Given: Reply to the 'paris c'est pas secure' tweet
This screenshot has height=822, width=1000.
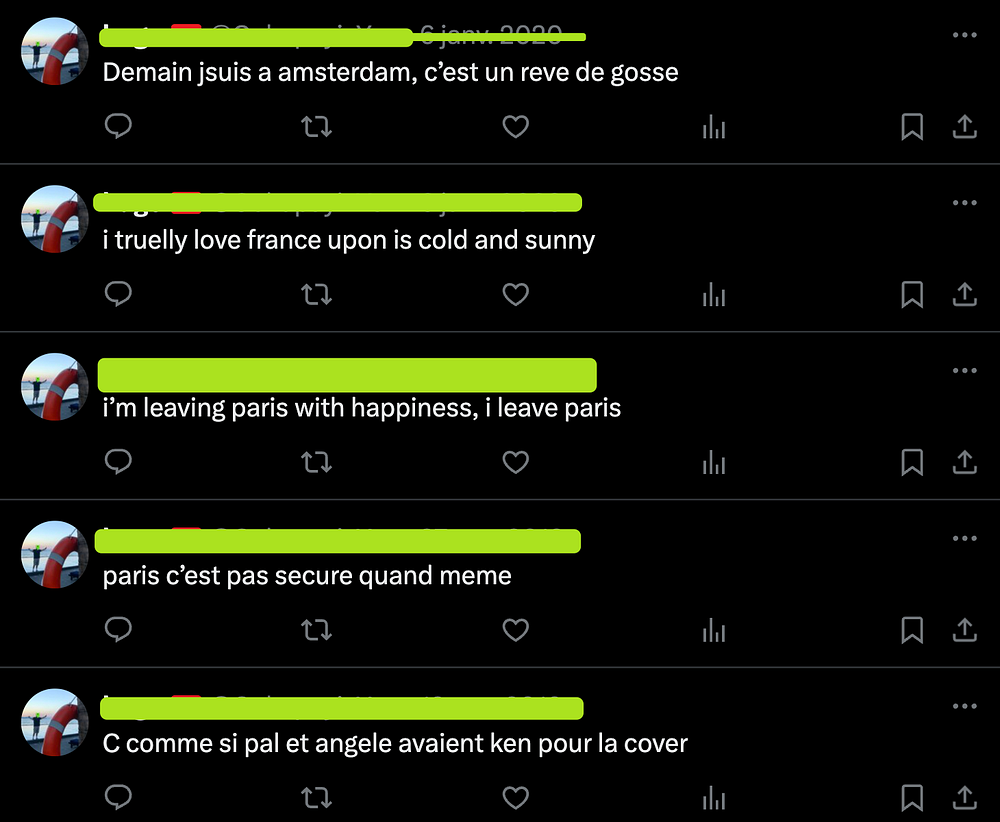Looking at the screenshot, I should [118, 630].
